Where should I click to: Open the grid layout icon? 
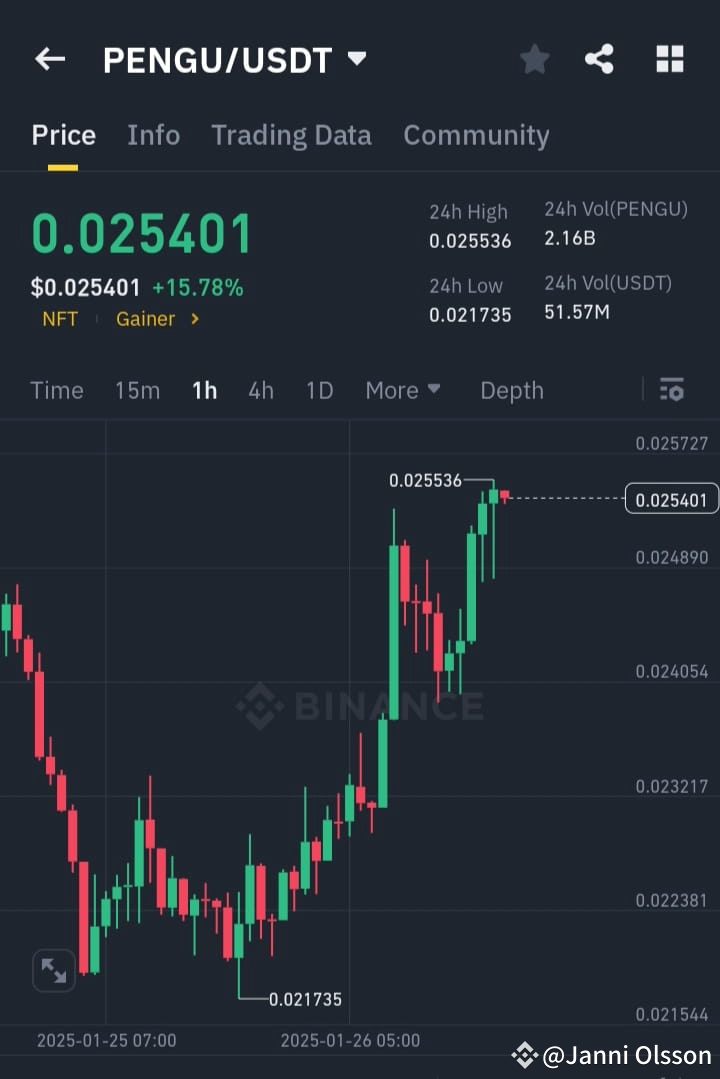coord(668,58)
